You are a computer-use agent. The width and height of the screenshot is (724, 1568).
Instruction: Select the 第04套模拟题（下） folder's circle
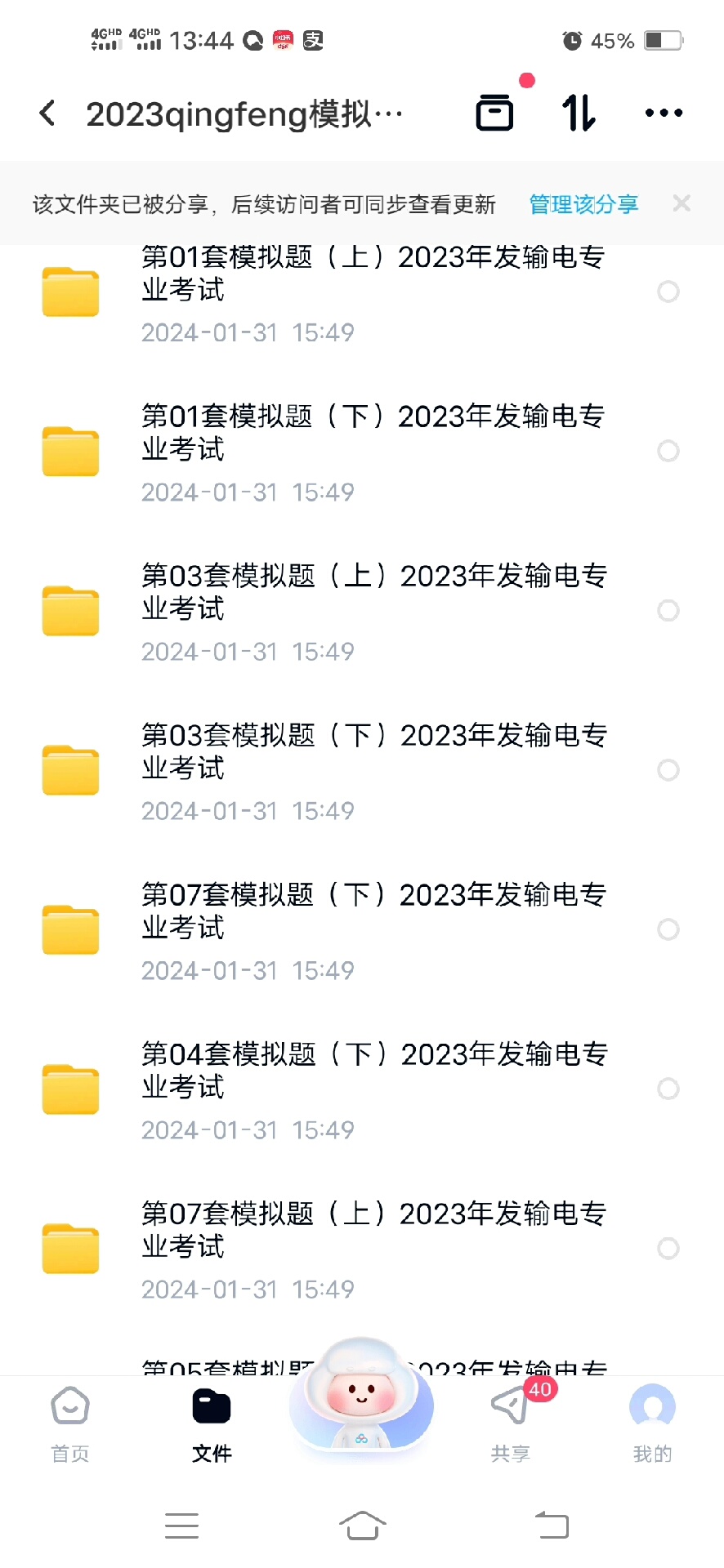point(668,1089)
